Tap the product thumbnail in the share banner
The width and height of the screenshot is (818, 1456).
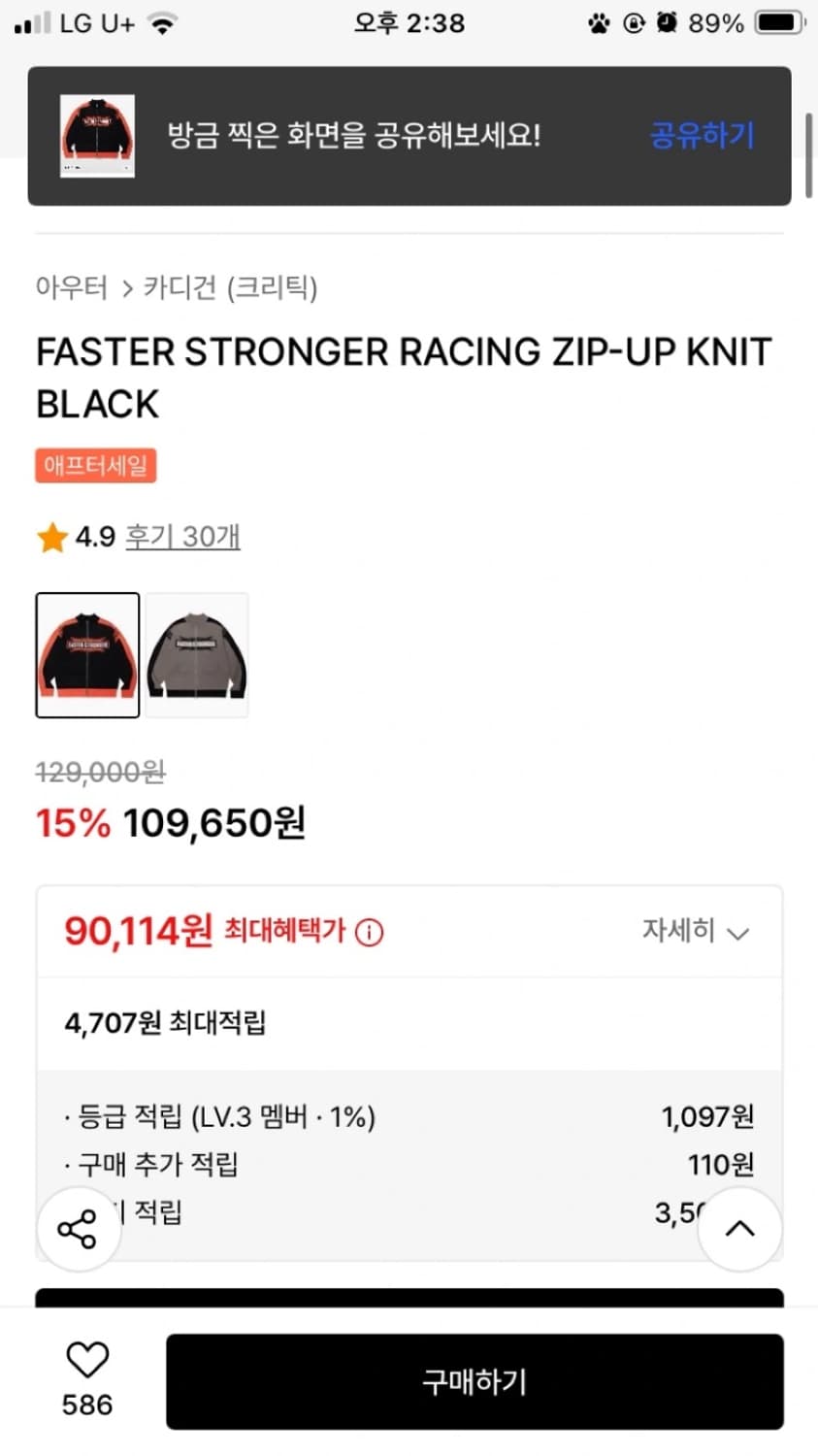97,136
